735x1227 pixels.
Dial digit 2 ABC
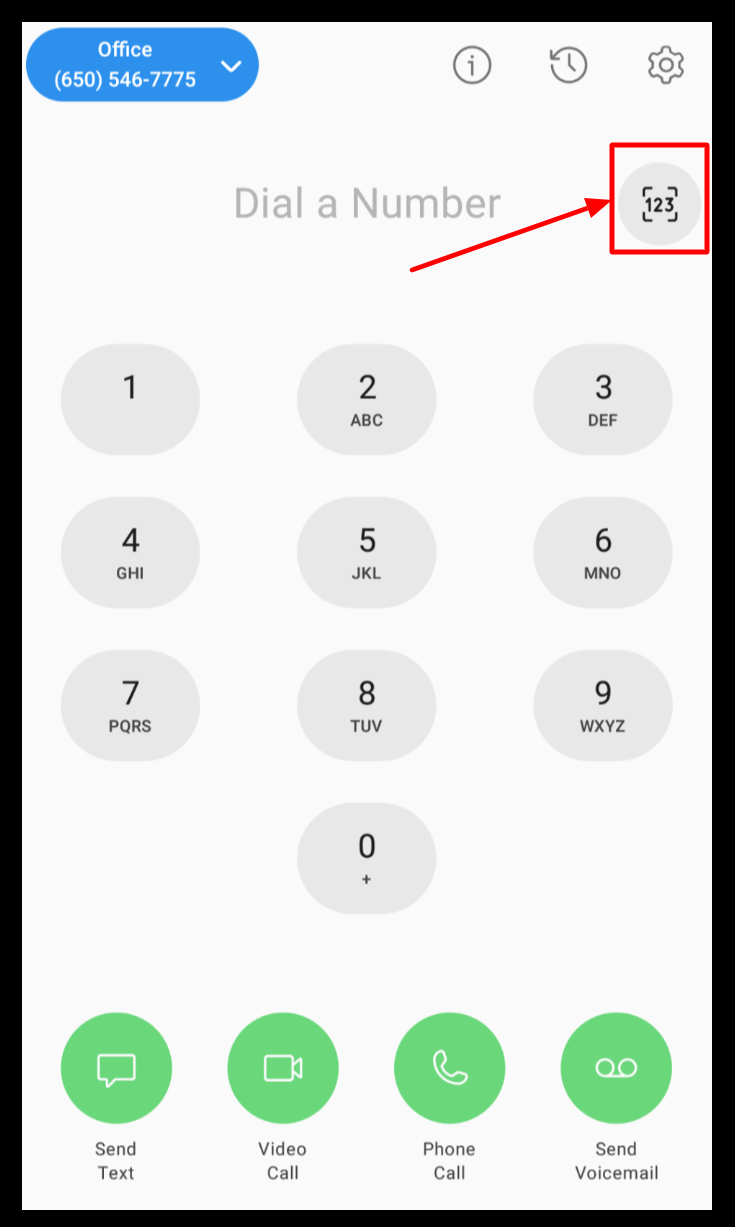pos(367,399)
